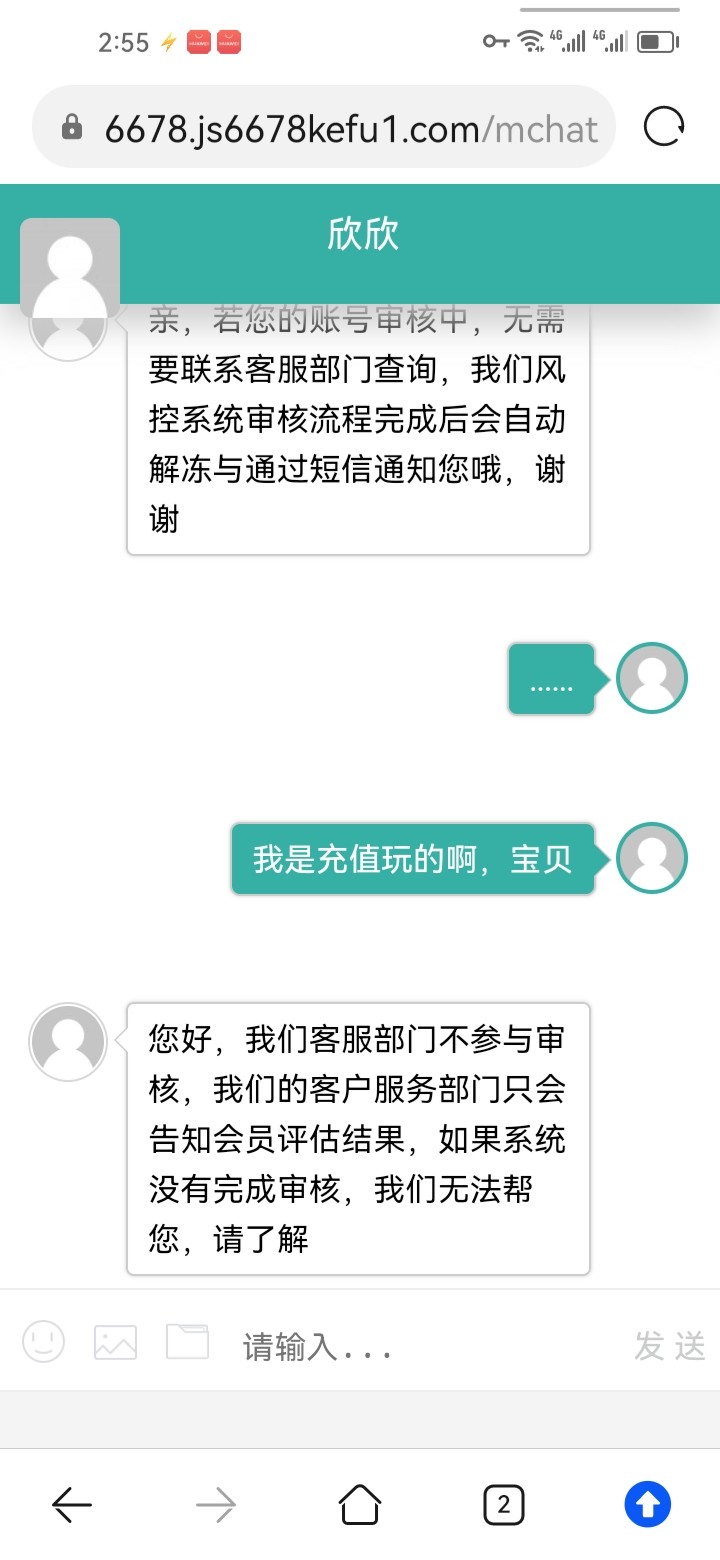The width and height of the screenshot is (720, 1560).
Task: Attach a file using the folder icon
Action: click(x=187, y=1341)
